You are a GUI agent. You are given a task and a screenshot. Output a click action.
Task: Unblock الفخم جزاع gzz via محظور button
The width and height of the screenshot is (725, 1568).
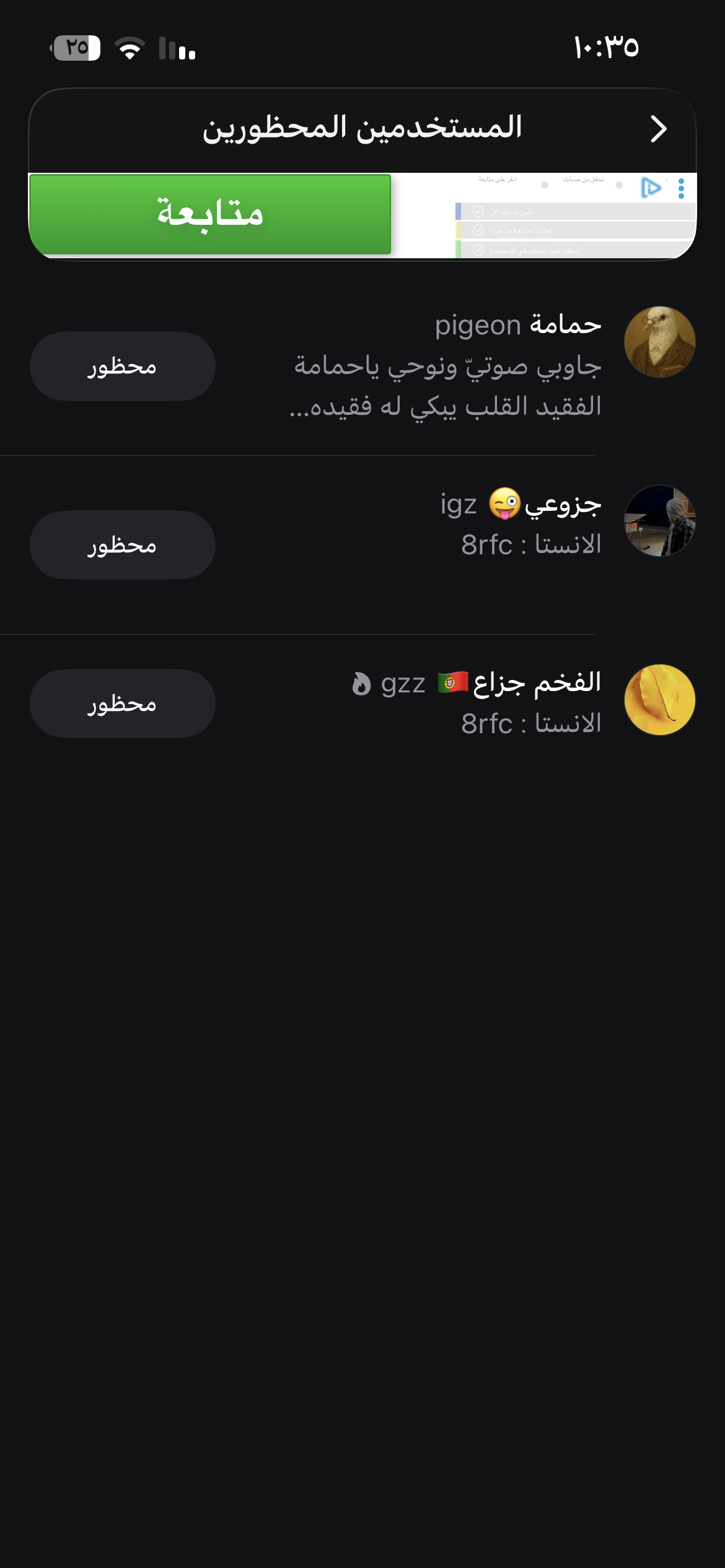pos(122,703)
